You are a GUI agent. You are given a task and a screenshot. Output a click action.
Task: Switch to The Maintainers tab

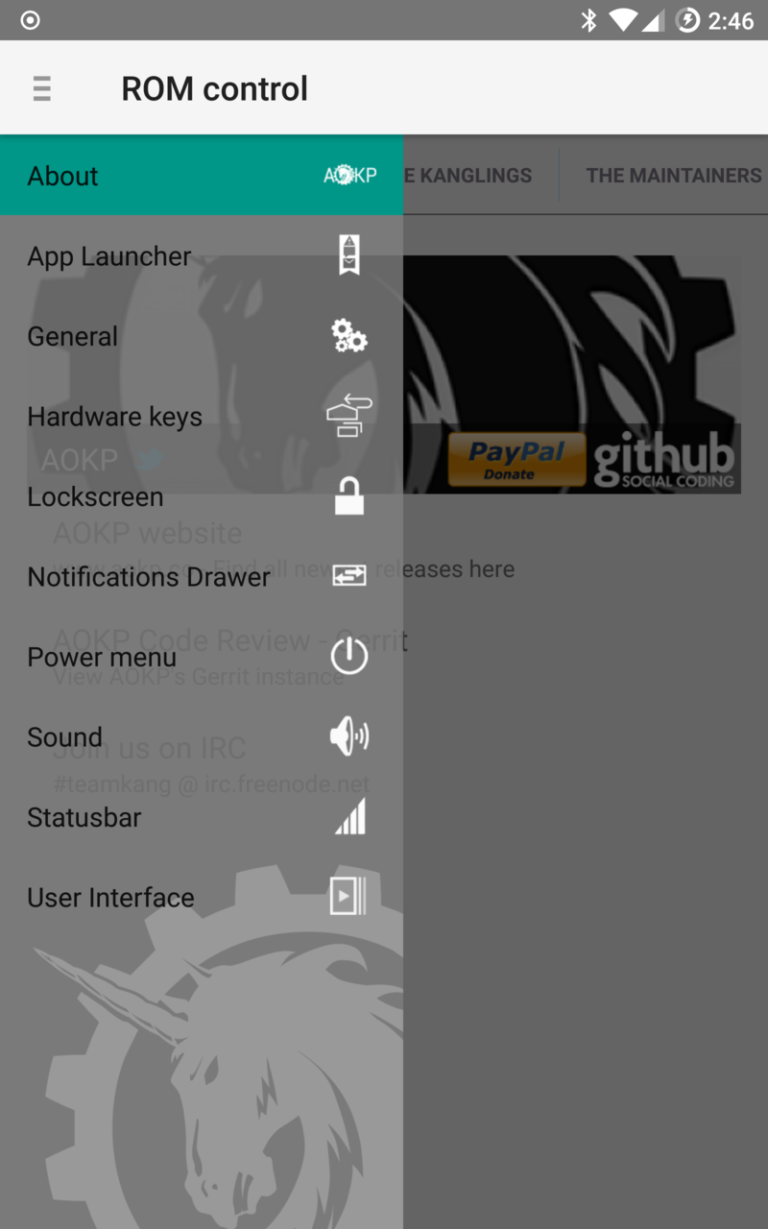coord(673,176)
